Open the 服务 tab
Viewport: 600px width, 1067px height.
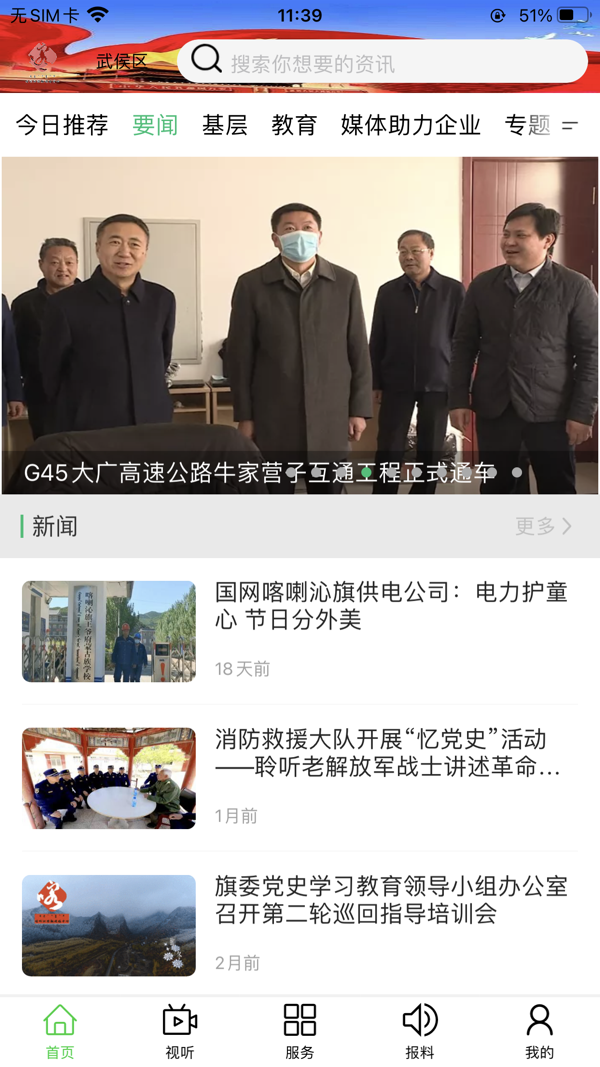[x=300, y=1032]
